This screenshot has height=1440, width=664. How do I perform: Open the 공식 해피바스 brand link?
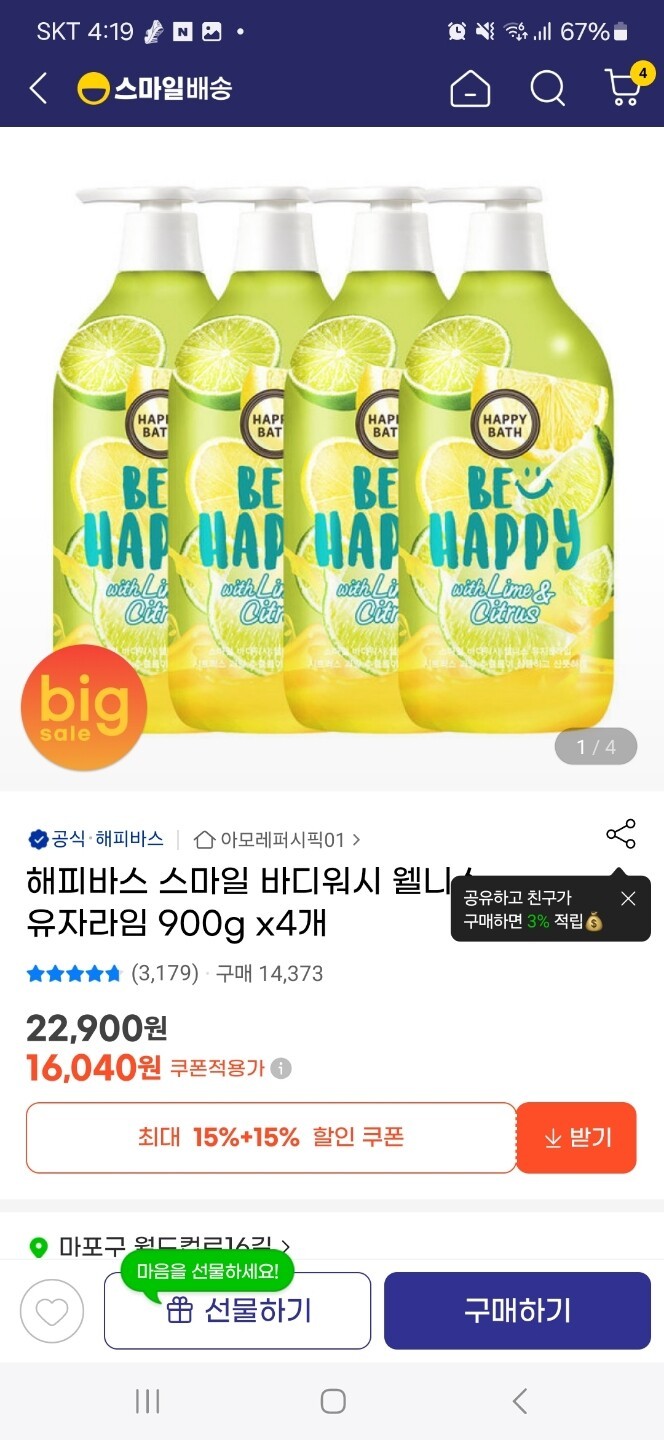[x=95, y=839]
